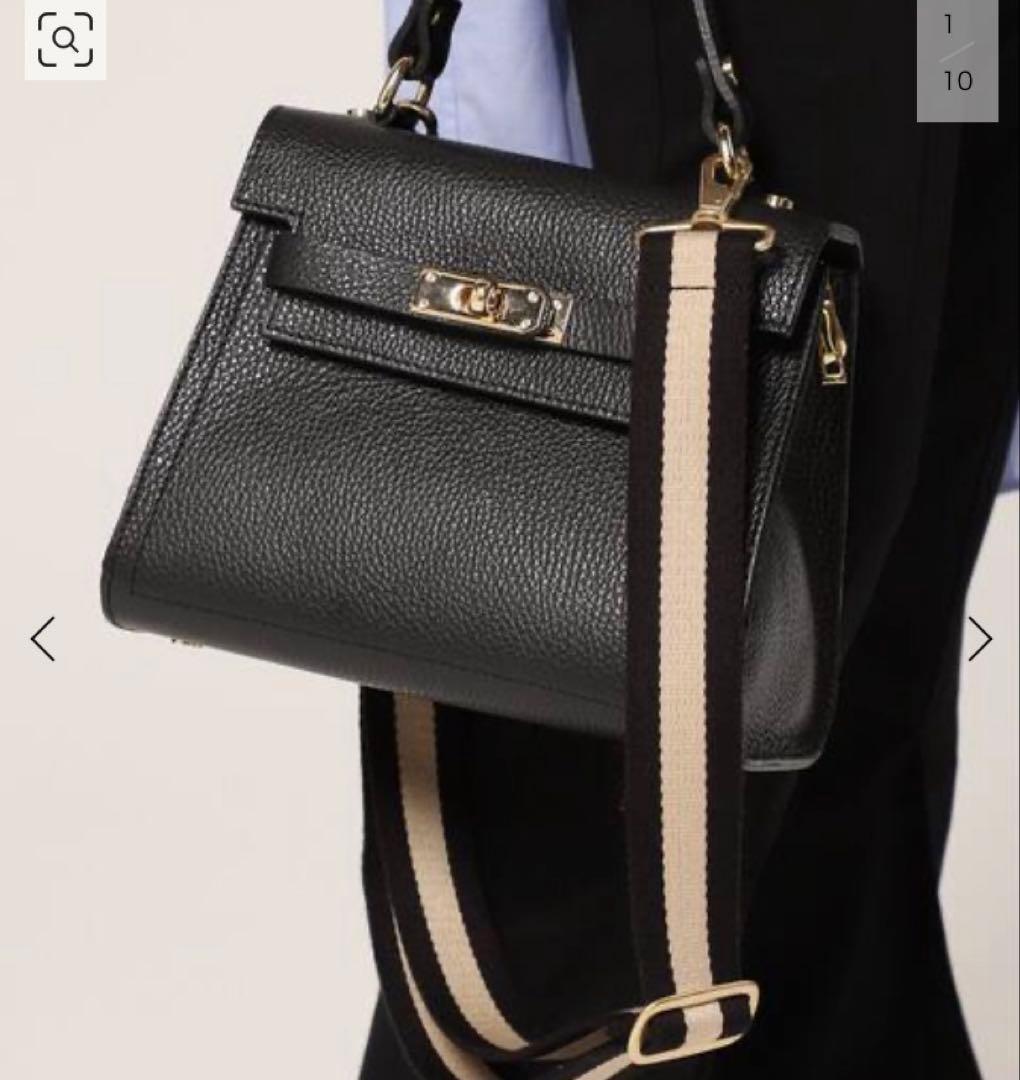Go to the next product photo
Image resolution: width=1020 pixels, height=1080 pixels.
[979, 639]
